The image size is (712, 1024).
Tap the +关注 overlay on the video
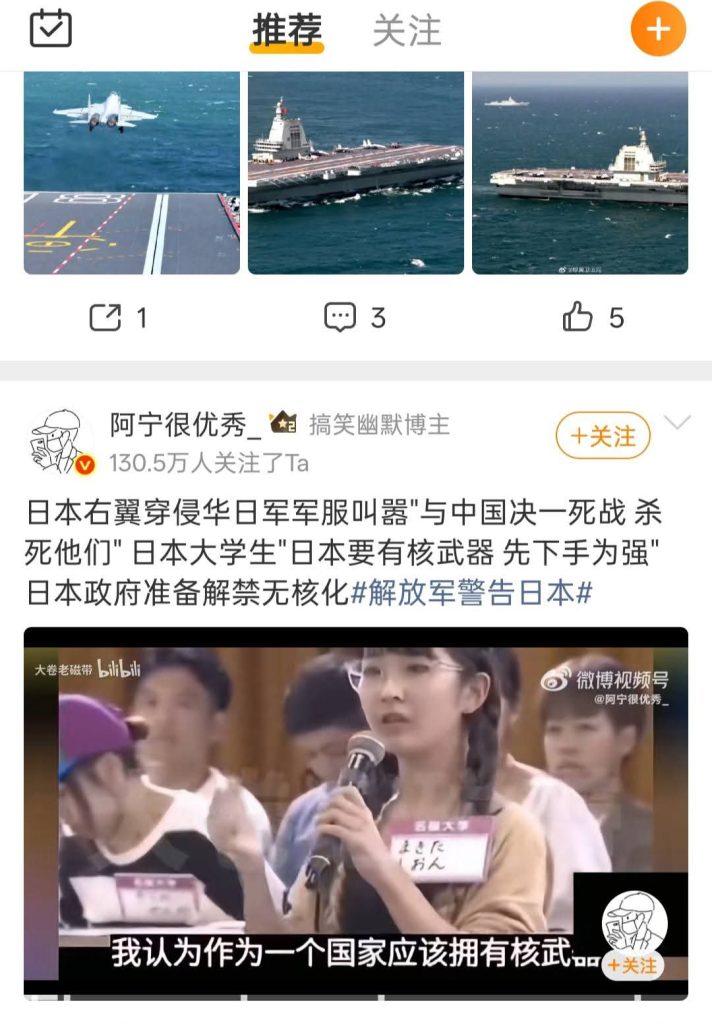coord(632,965)
